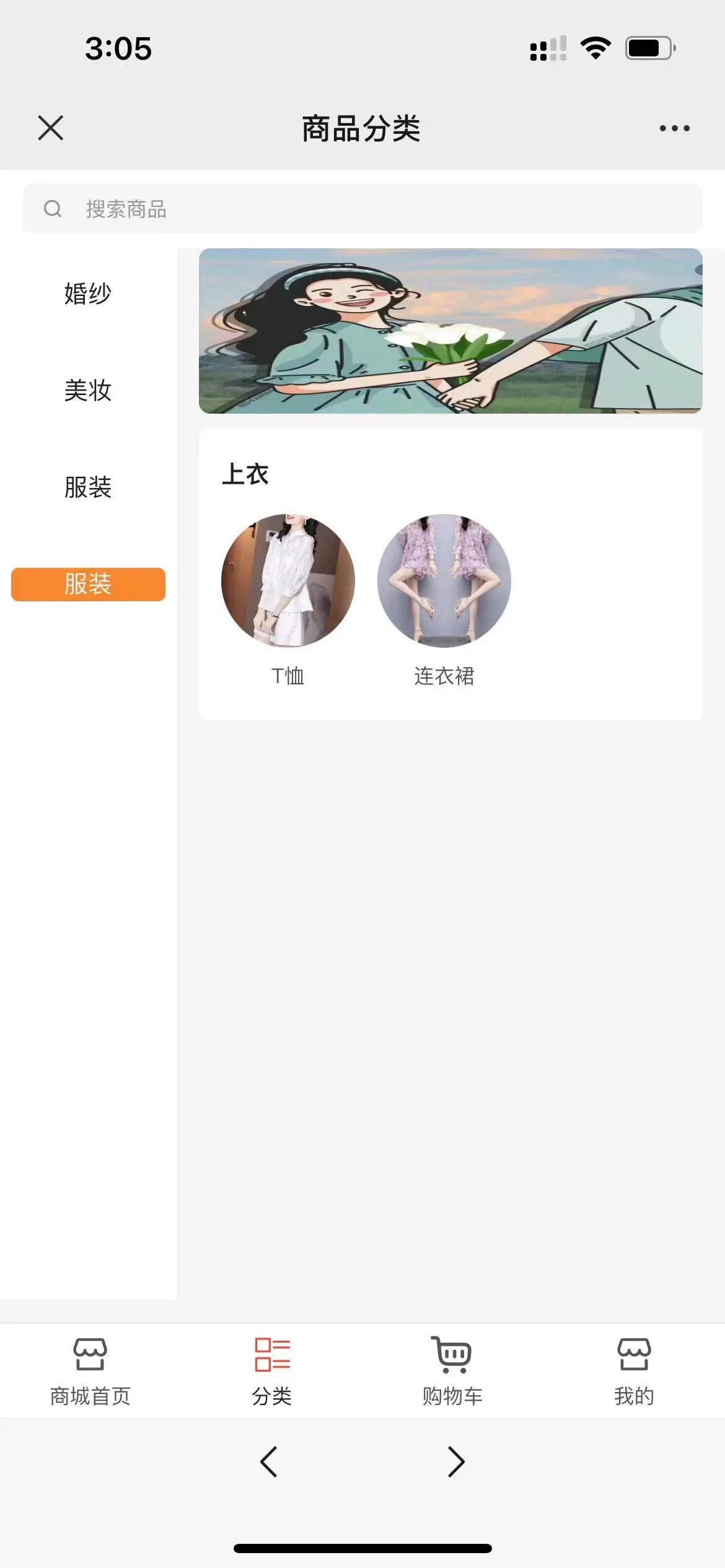Viewport: 725px width, 1568px height.
Task: Switch to the 美妆 category
Action: tap(88, 390)
